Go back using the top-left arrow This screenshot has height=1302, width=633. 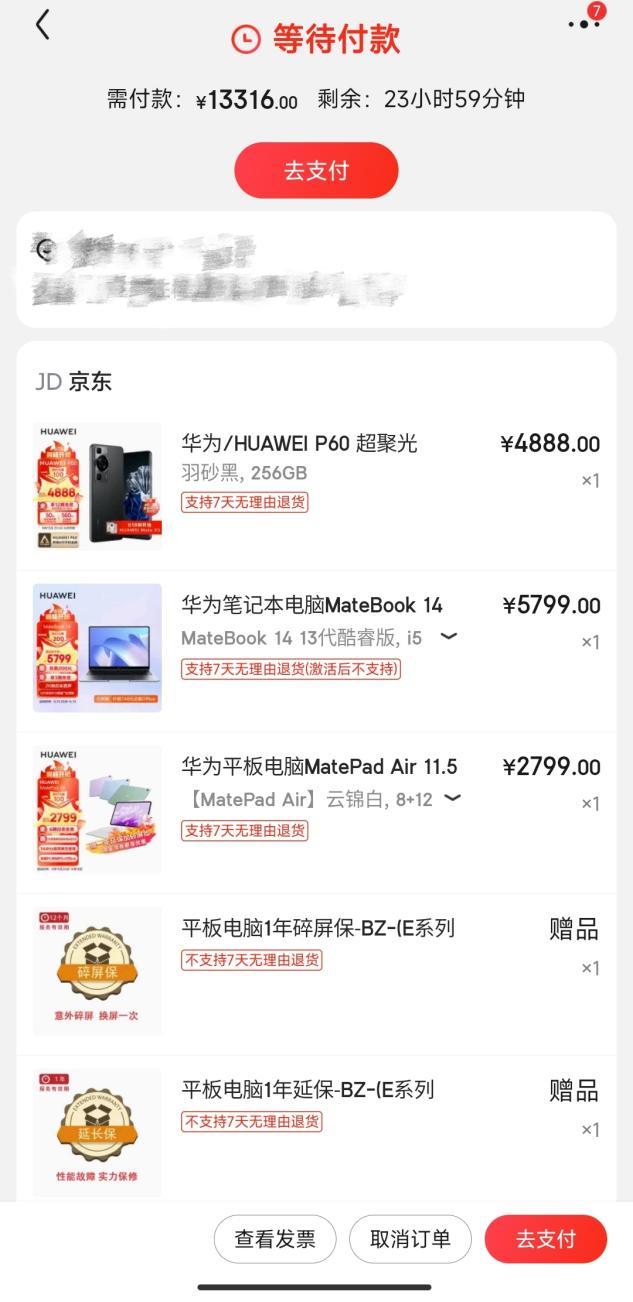pos(42,25)
